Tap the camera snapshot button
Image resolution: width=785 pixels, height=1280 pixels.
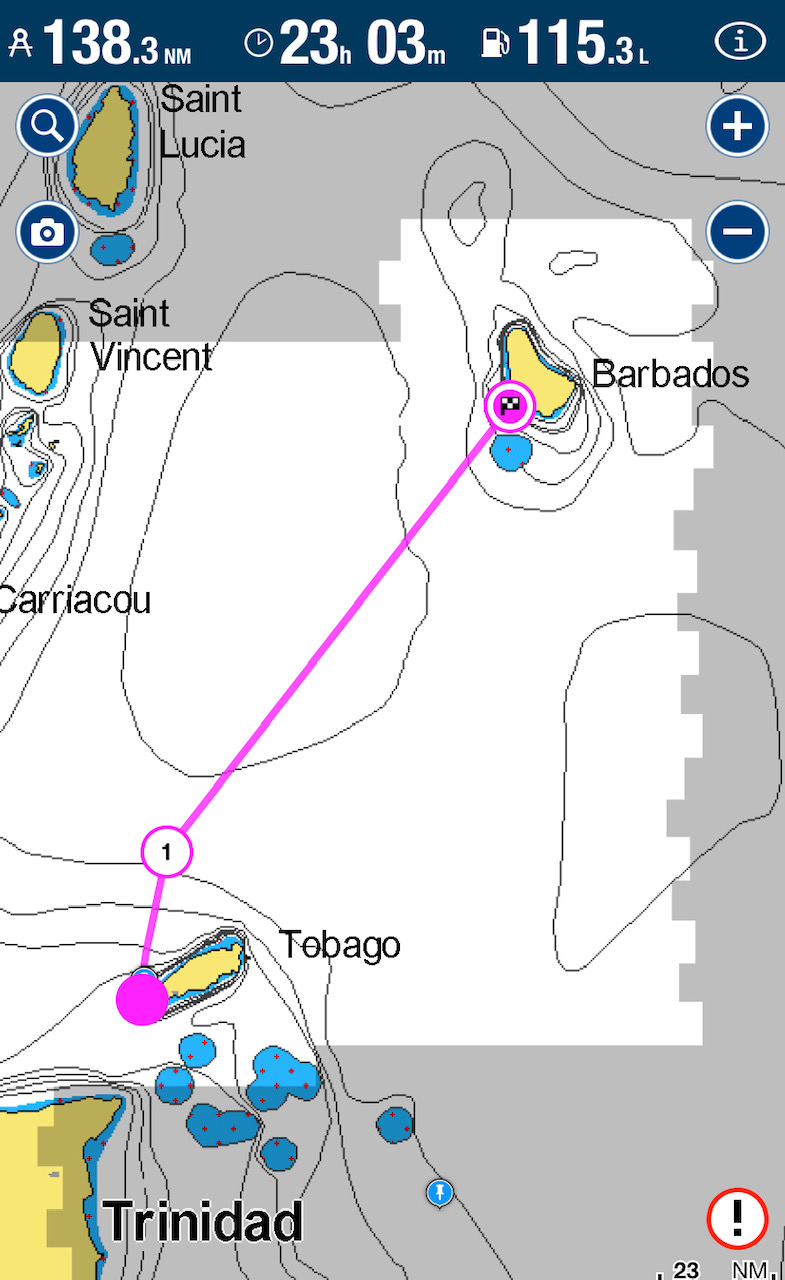pyautogui.click(x=47, y=233)
